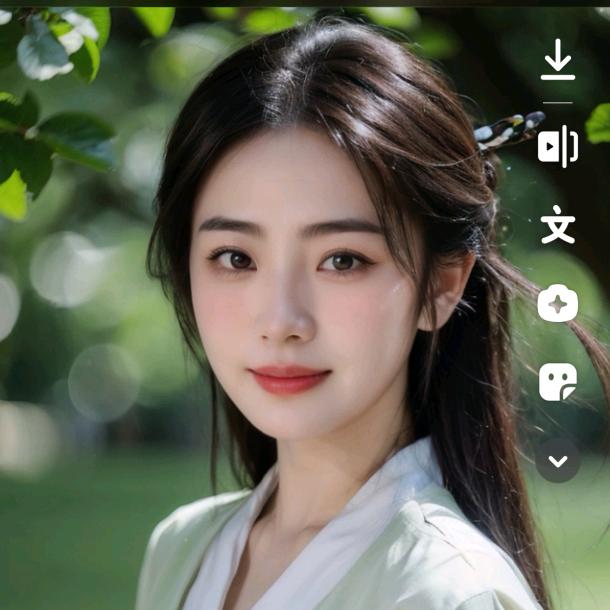
Task: Tap the download icon to save
Action: point(557,60)
